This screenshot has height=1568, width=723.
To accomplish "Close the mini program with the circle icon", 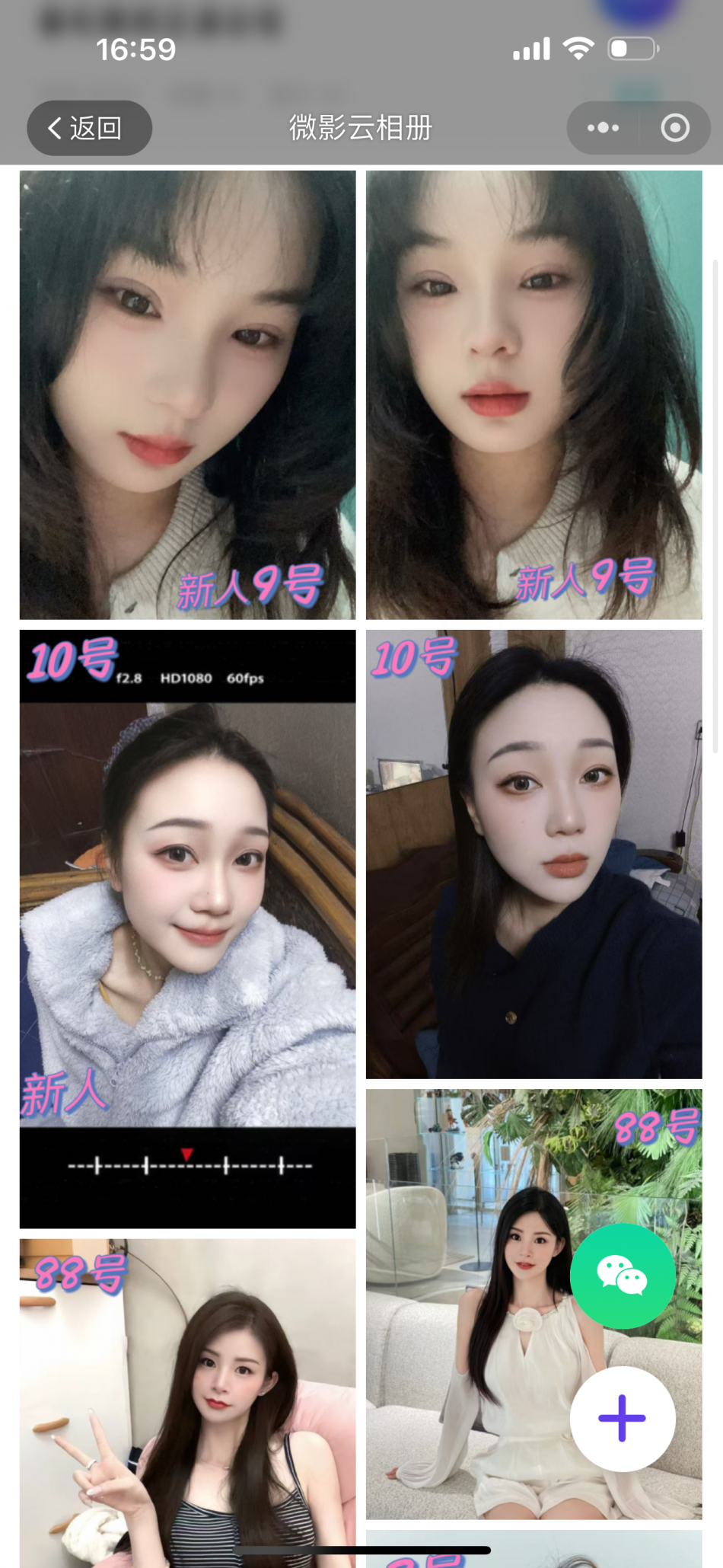I will (674, 128).
